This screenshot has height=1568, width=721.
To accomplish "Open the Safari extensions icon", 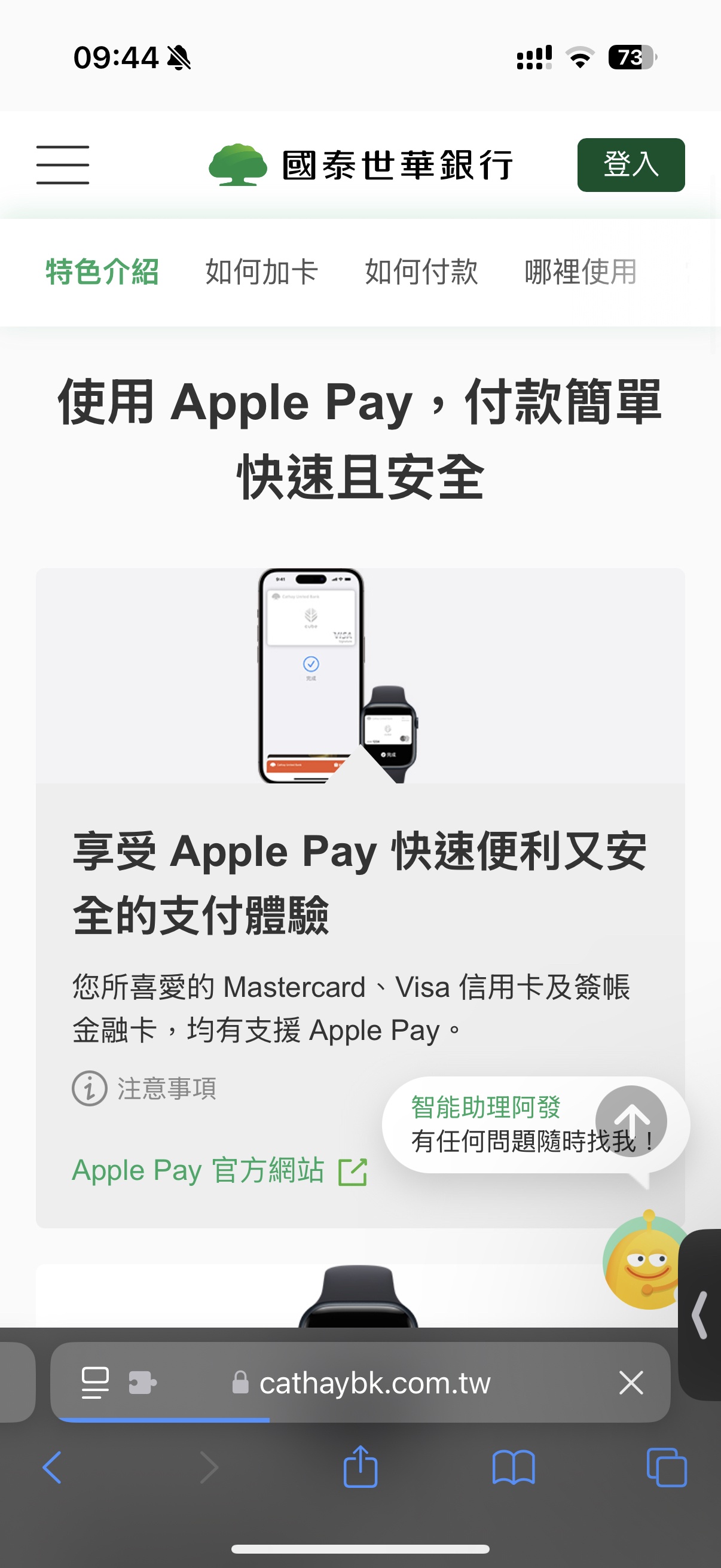I will click(x=142, y=1383).
